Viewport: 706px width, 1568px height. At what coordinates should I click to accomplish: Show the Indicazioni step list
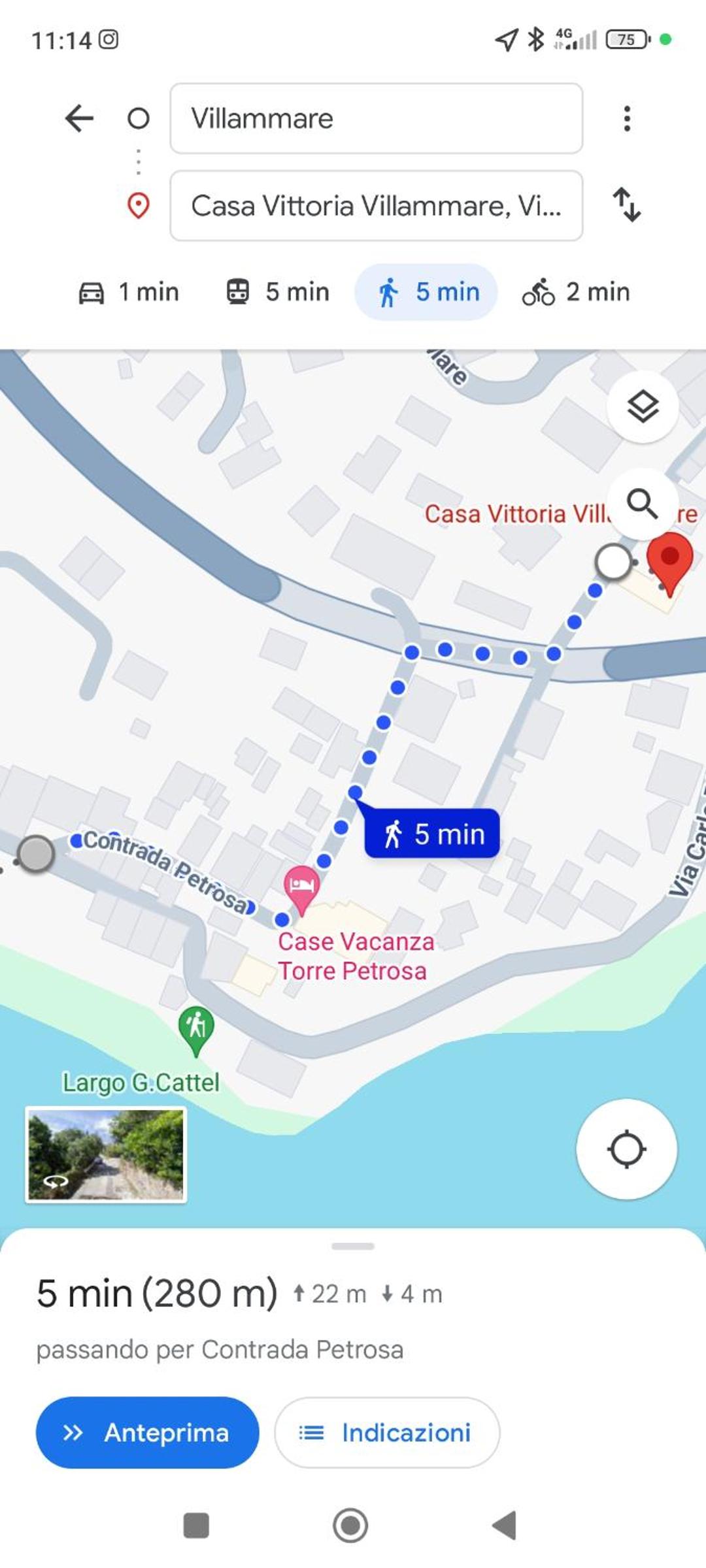tap(387, 1433)
